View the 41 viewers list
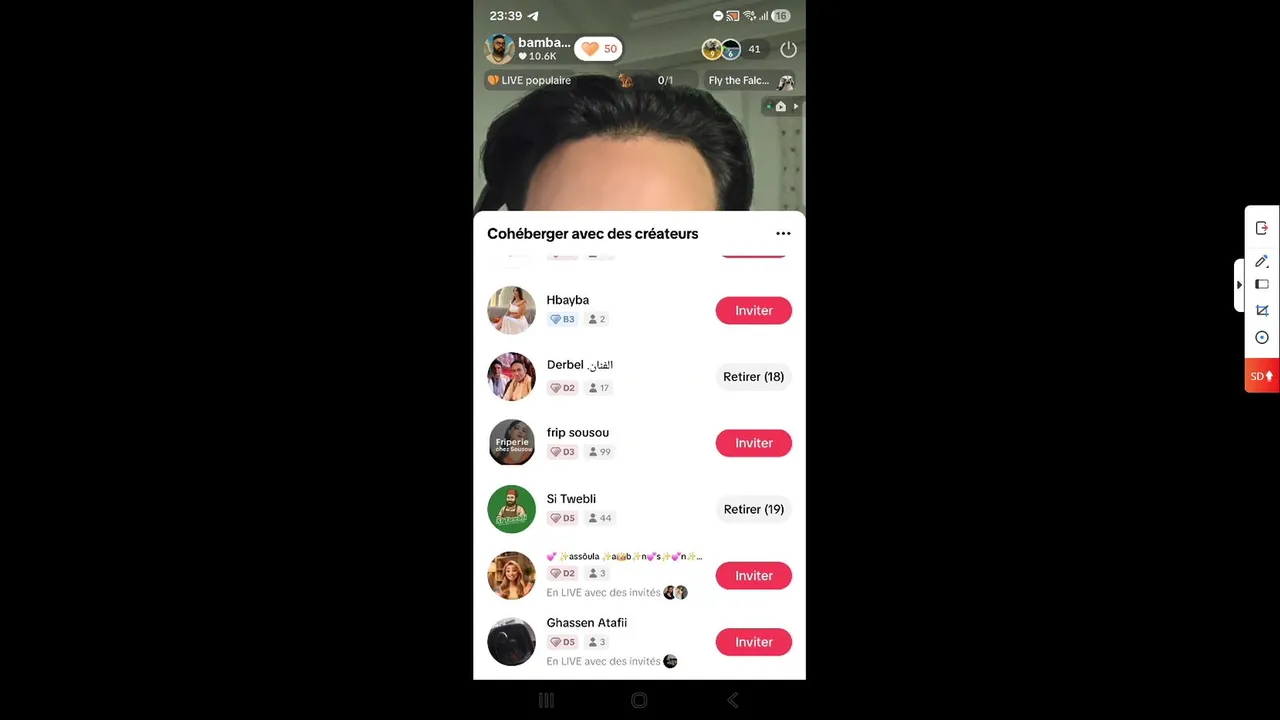 pyautogui.click(x=753, y=49)
